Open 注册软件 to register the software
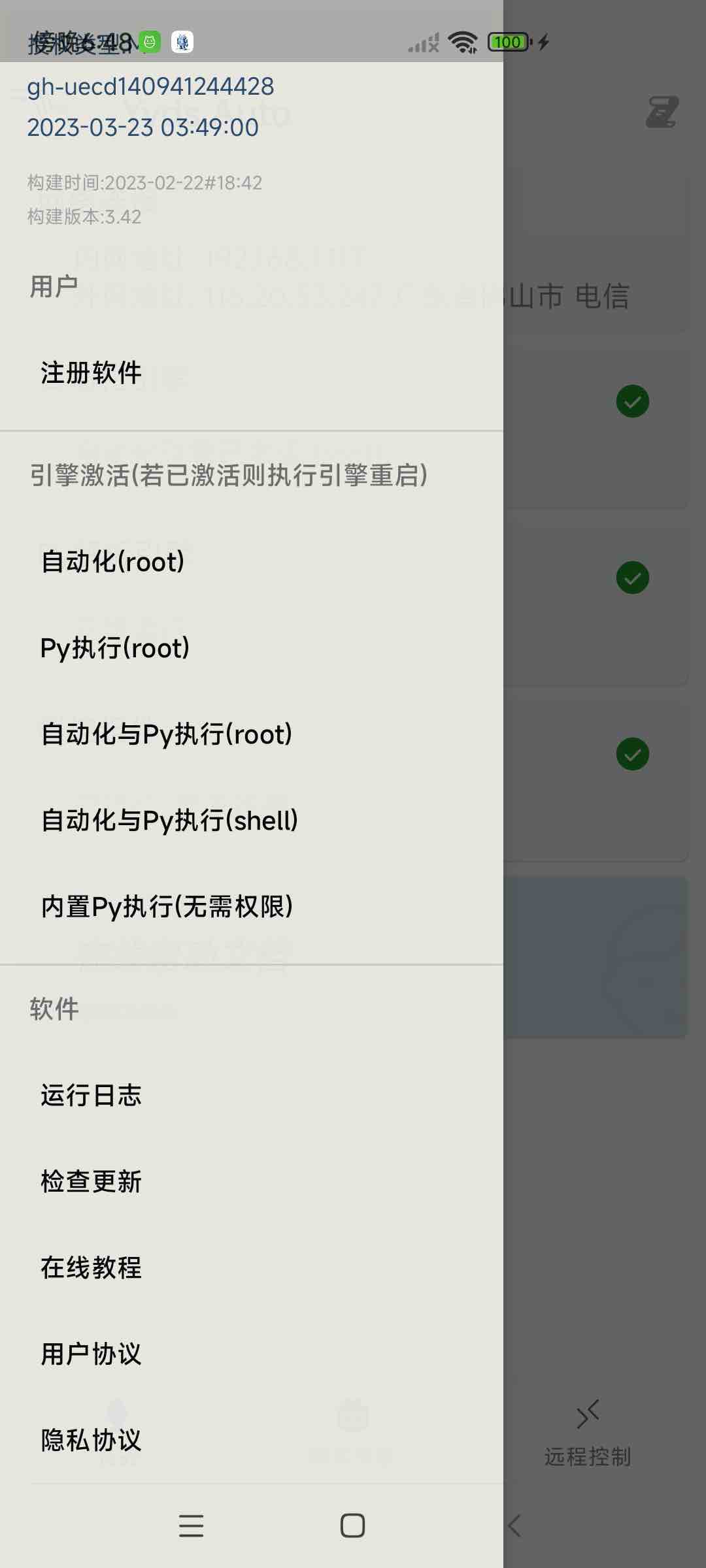Image resolution: width=706 pixels, height=1568 pixels. pyautogui.click(x=252, y=373)
